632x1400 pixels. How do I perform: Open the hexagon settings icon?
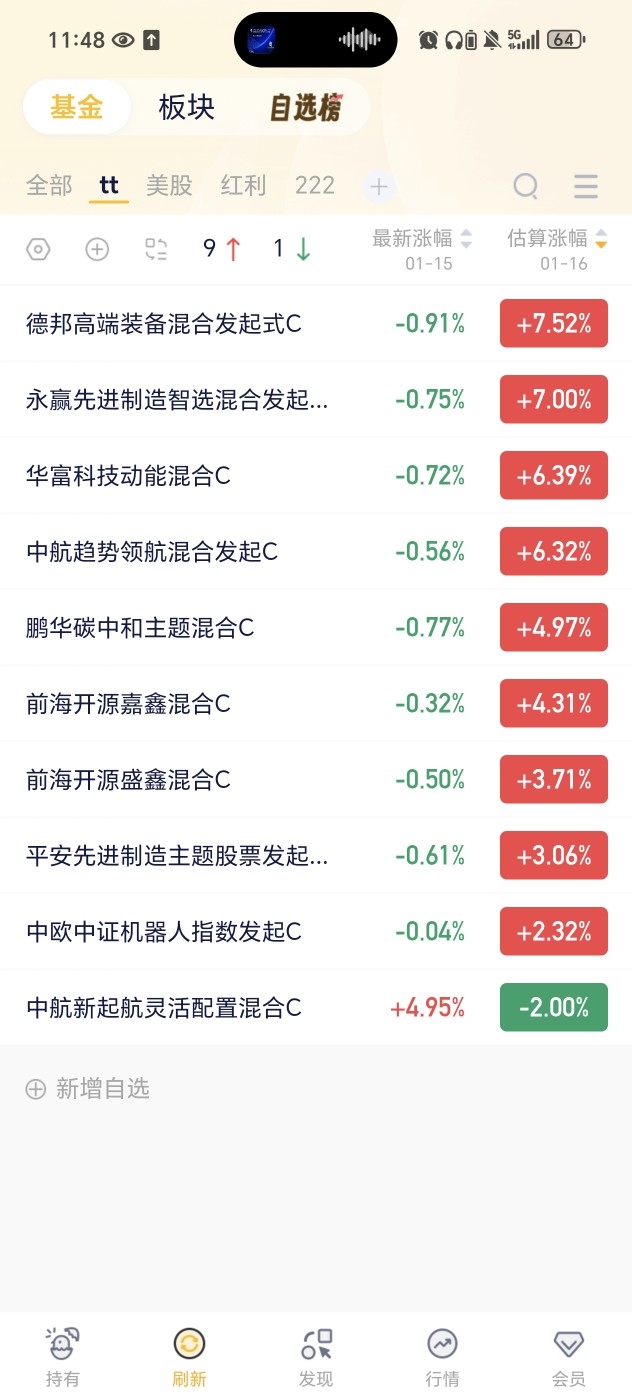coord(38,249)
